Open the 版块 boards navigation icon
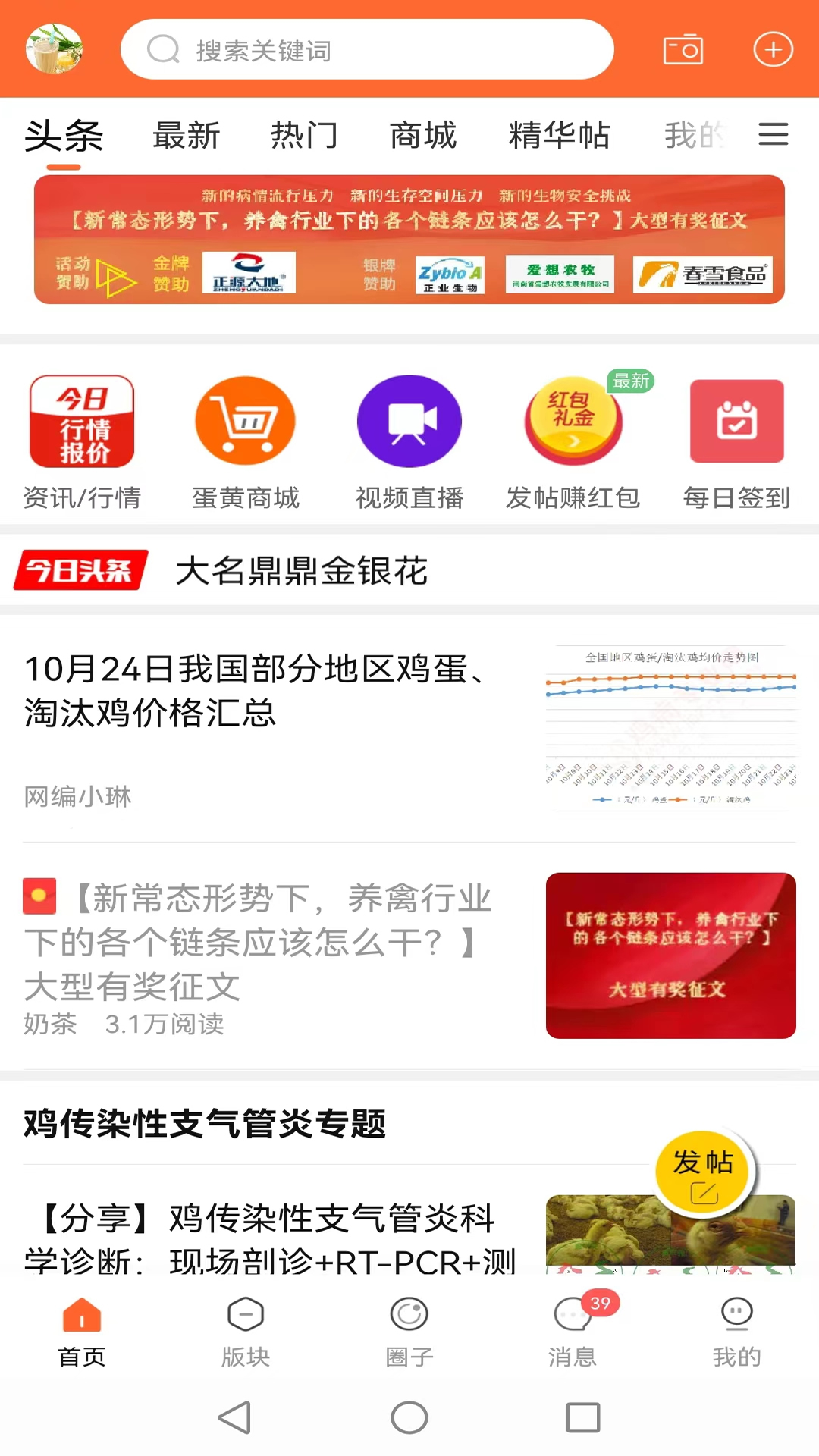Viewport: 819px width, 1456px height. [x=245, y=1331]
